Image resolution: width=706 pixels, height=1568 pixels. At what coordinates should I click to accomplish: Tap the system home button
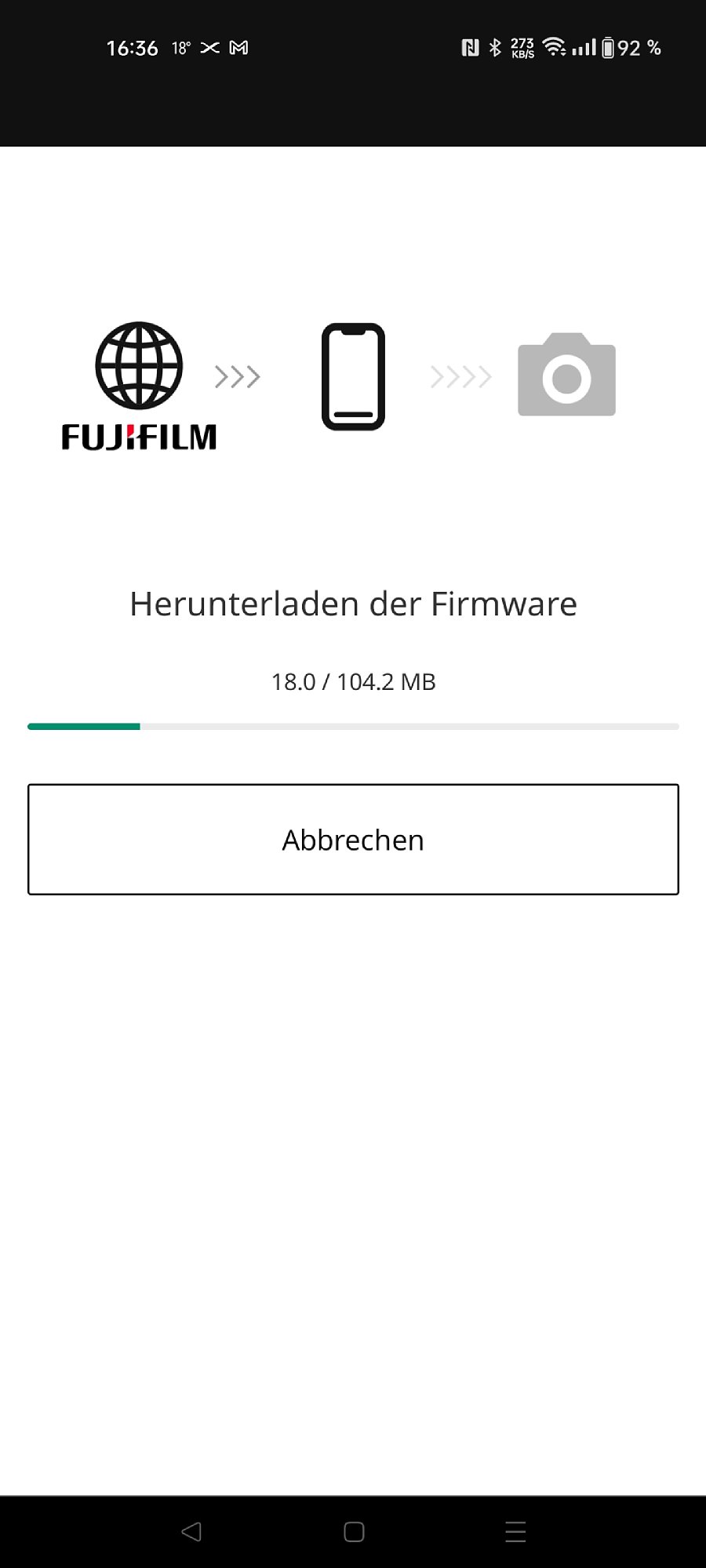pyautogui.click(x=354, y=1532)
